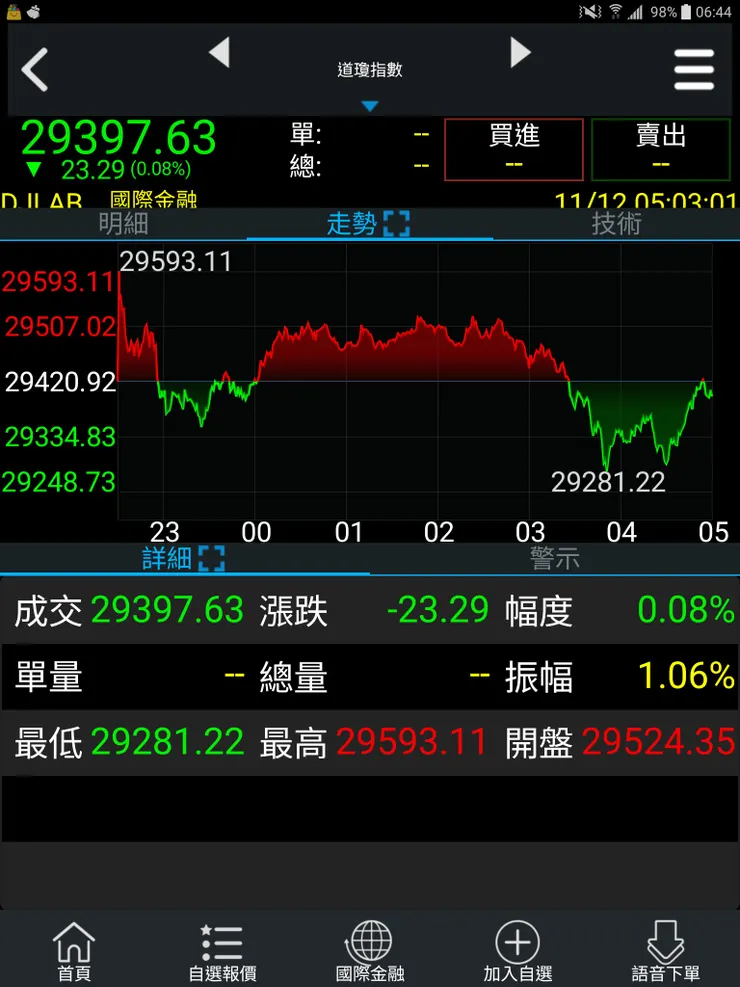Open the hamburger menu
The width and height of the screenshot is (740, 987).
[x=694, y=69]
